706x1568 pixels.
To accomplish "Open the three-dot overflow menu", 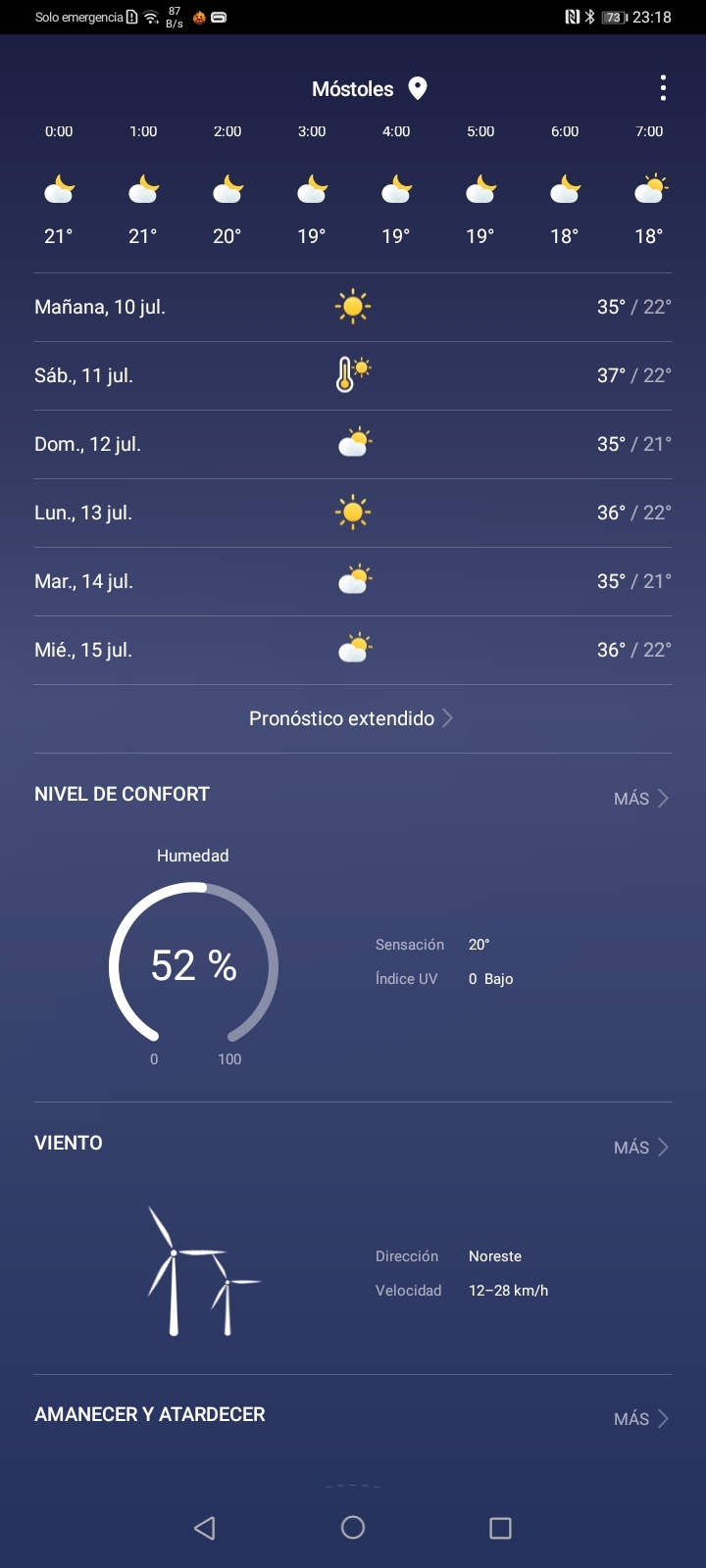I will [x=663, y=88].
